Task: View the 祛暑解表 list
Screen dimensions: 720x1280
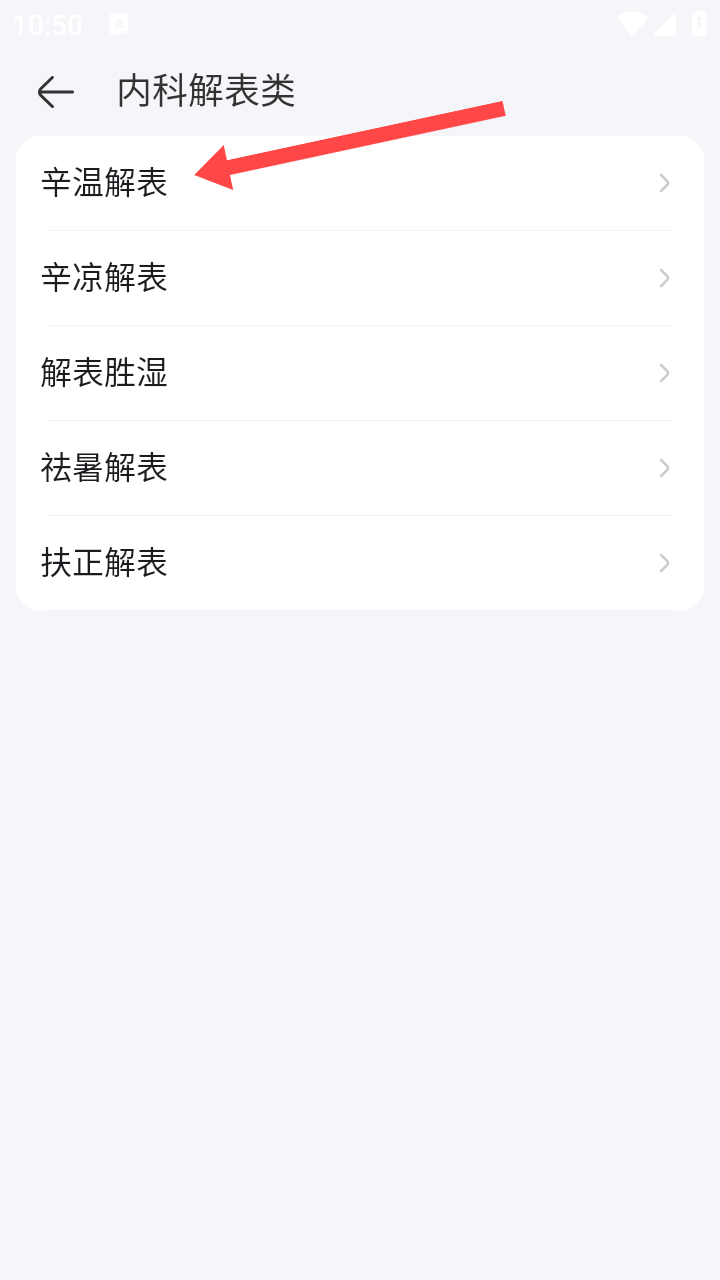Action: (360, 468)
